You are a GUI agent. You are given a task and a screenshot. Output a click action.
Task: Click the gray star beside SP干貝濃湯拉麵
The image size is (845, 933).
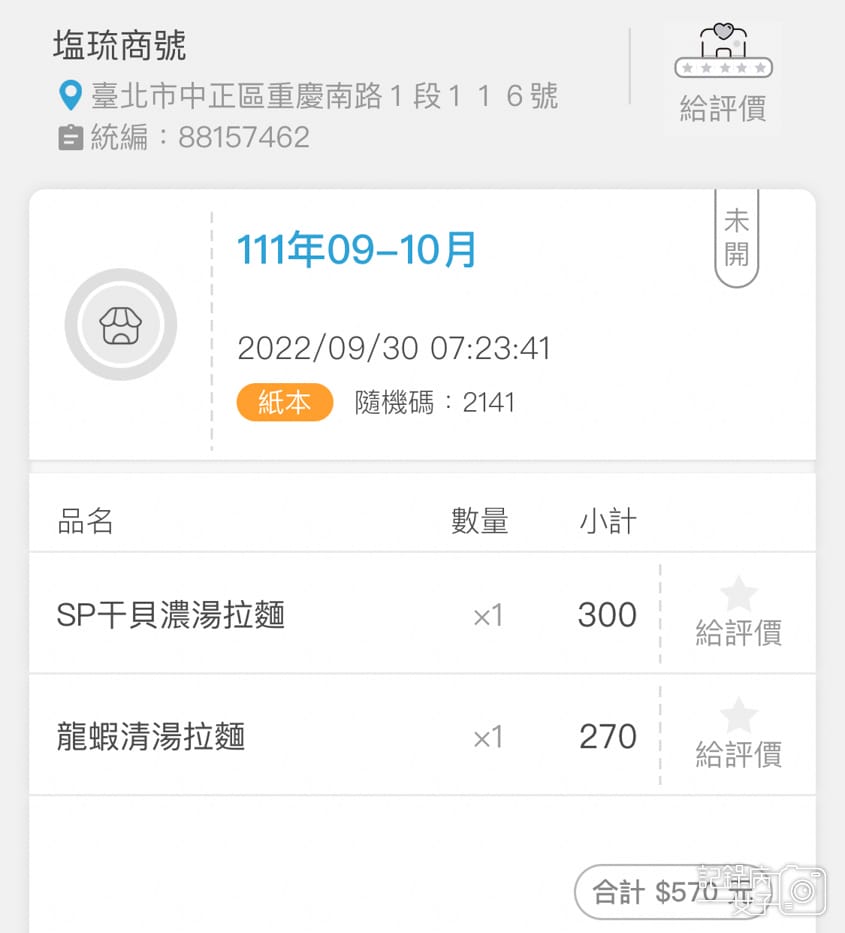click(739, 594)
